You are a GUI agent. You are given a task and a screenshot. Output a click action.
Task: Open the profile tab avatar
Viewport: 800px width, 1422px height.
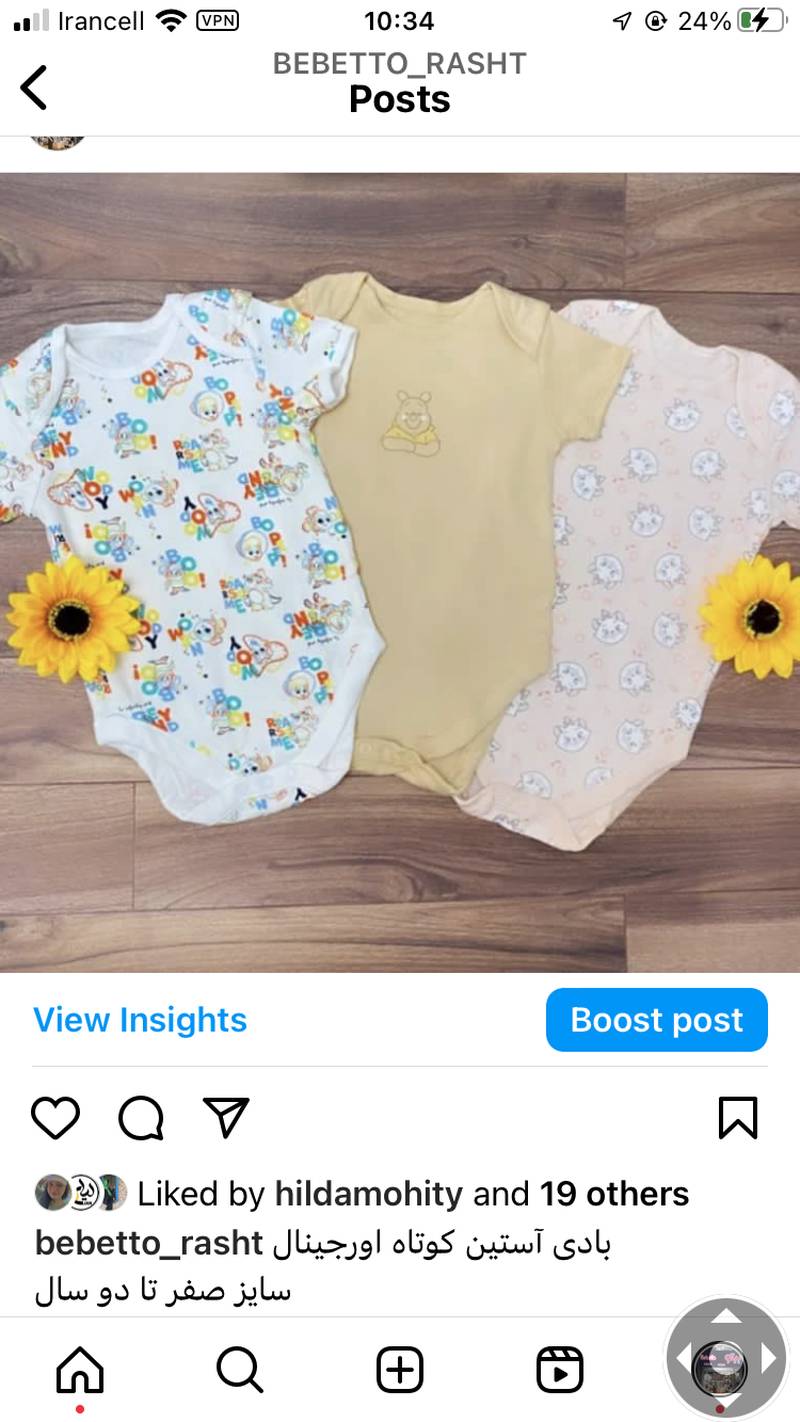pos(720,1367)
